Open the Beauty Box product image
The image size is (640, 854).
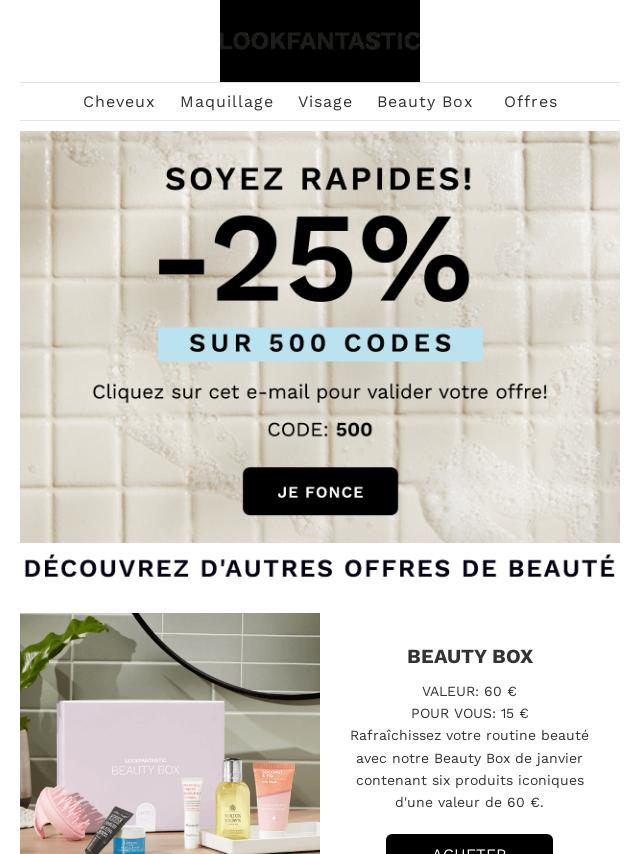pos(170,732)
